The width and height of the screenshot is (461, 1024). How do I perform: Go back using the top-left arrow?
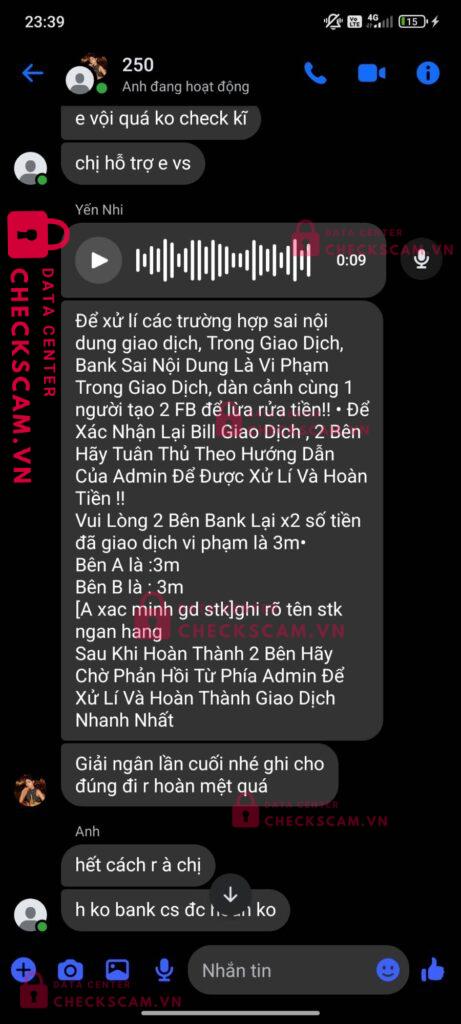point(32,73)
